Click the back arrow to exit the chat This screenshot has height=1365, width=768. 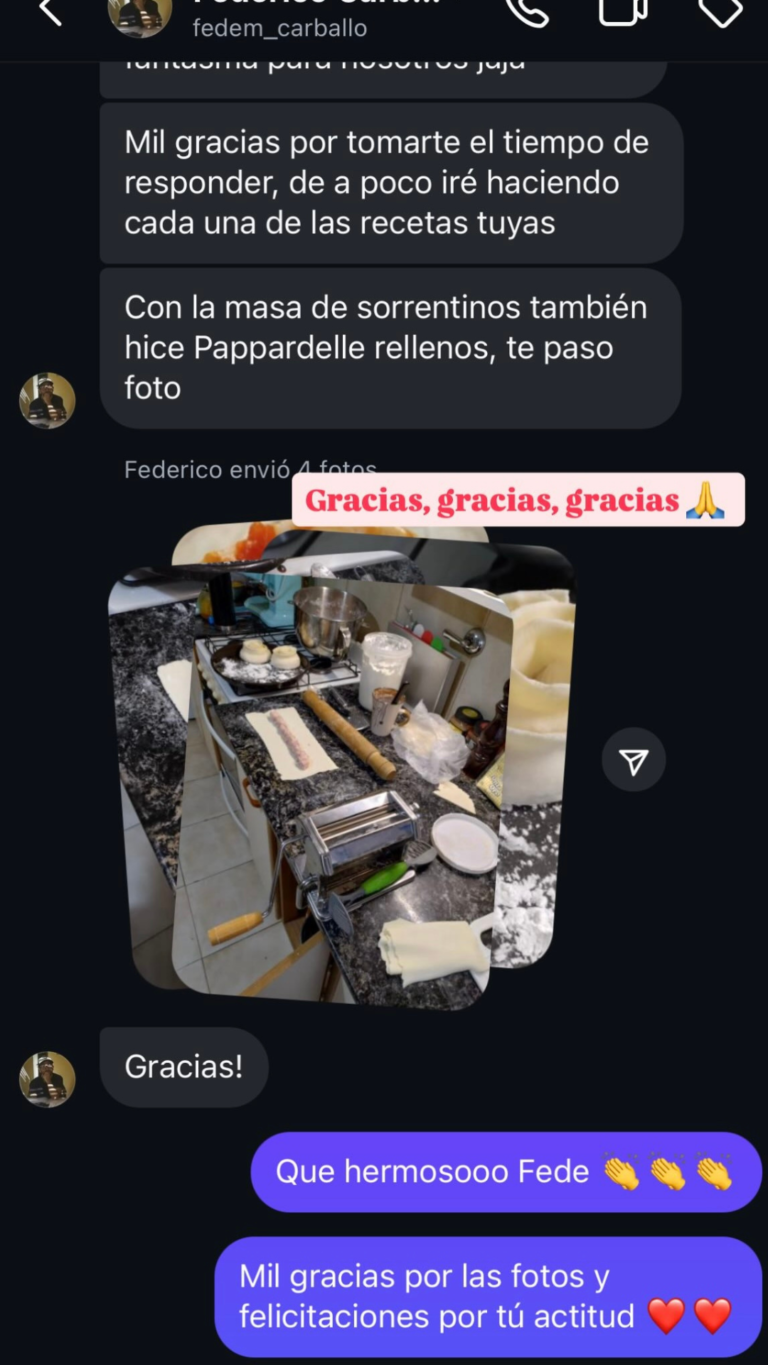[47, 14]
